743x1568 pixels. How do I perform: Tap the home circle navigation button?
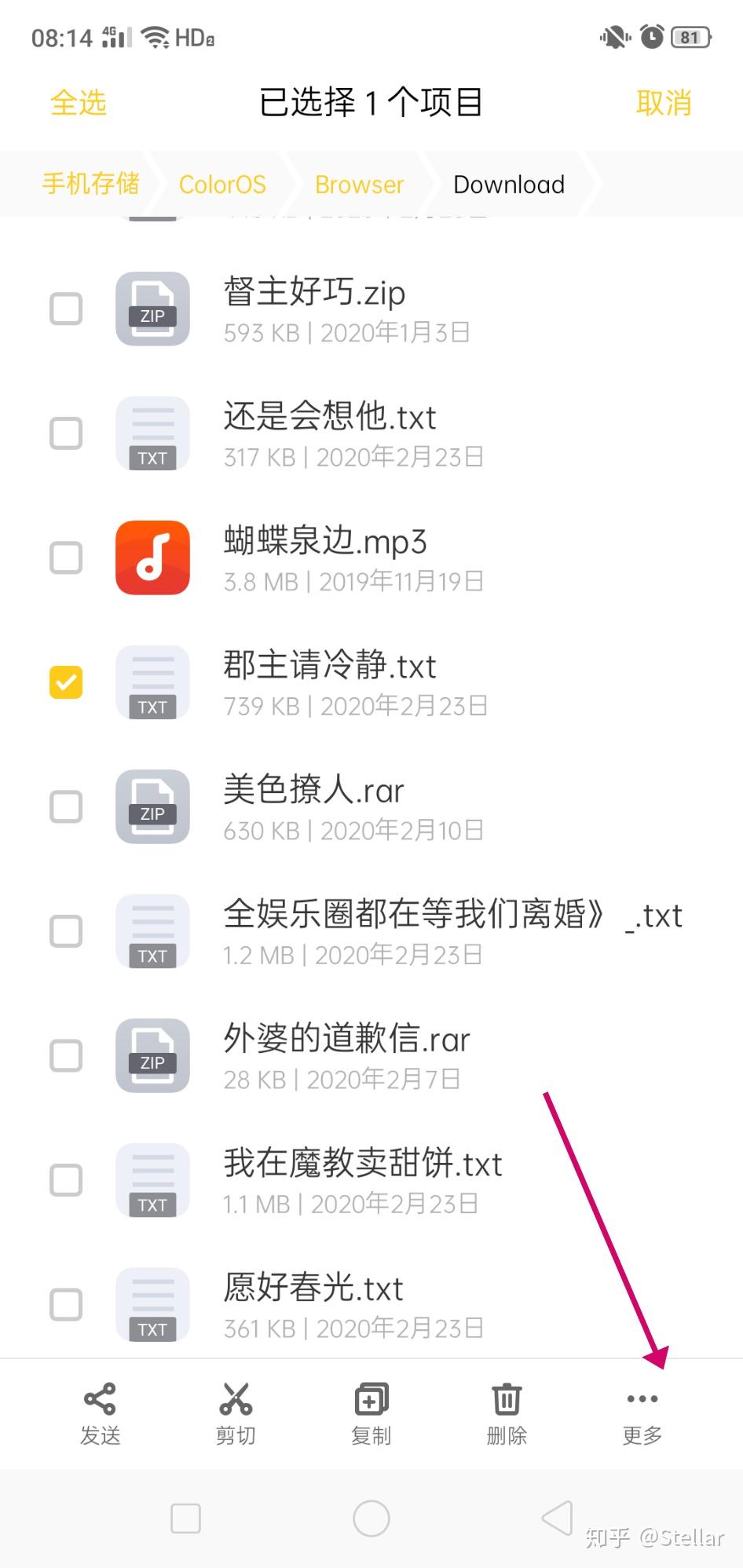(371, 1518)
